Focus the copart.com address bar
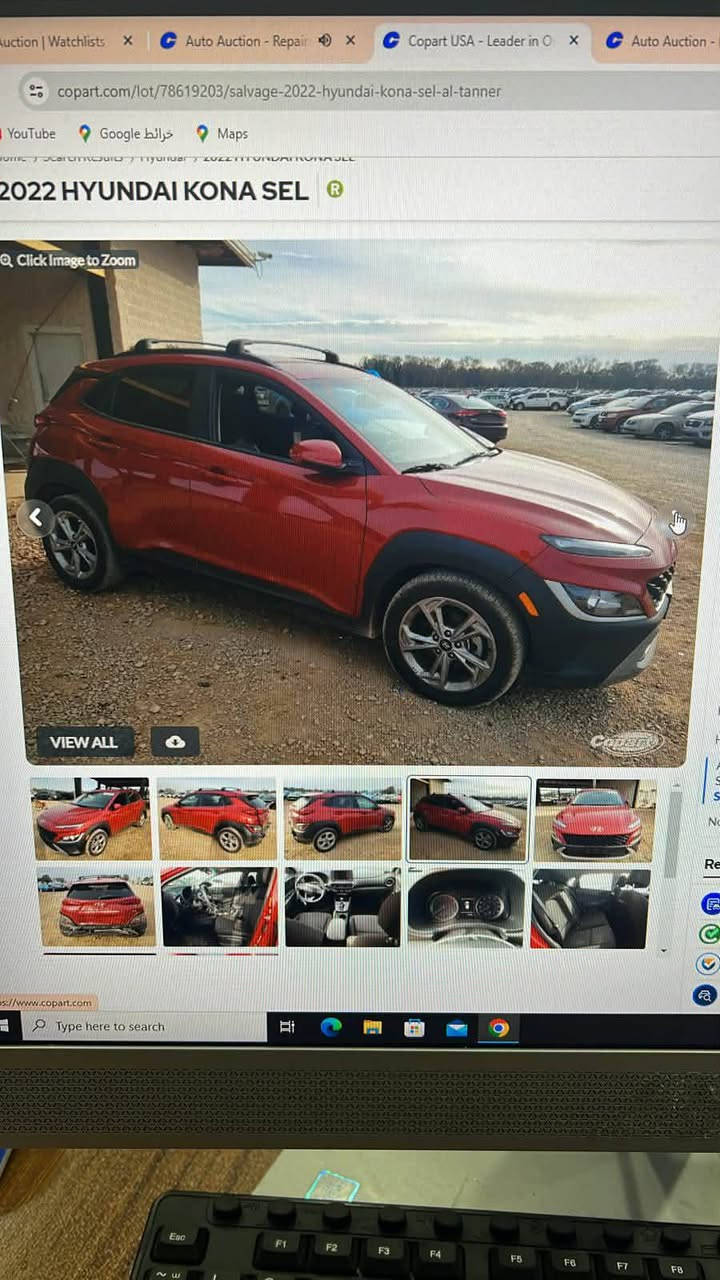The height and width of the screenshot is (1280, 720). 280,91
